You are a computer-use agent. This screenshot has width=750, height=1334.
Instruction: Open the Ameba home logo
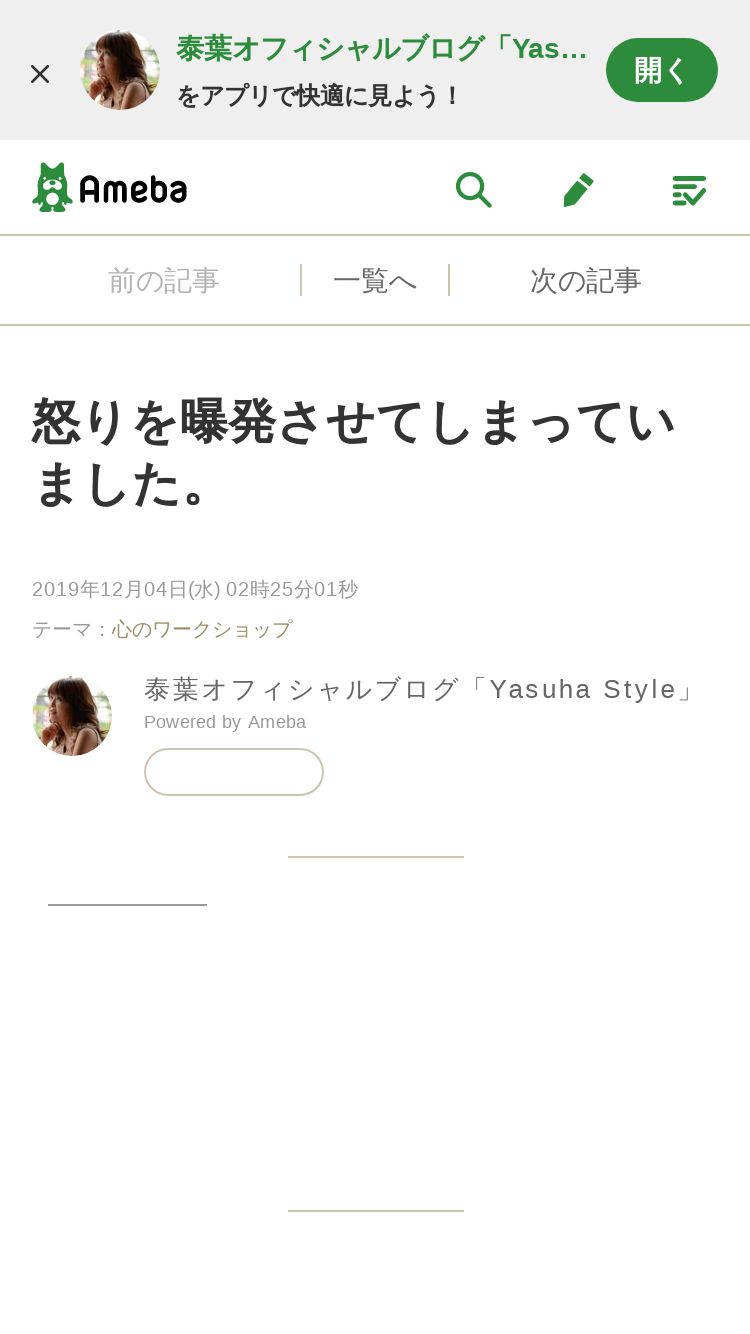click(110, 187)
